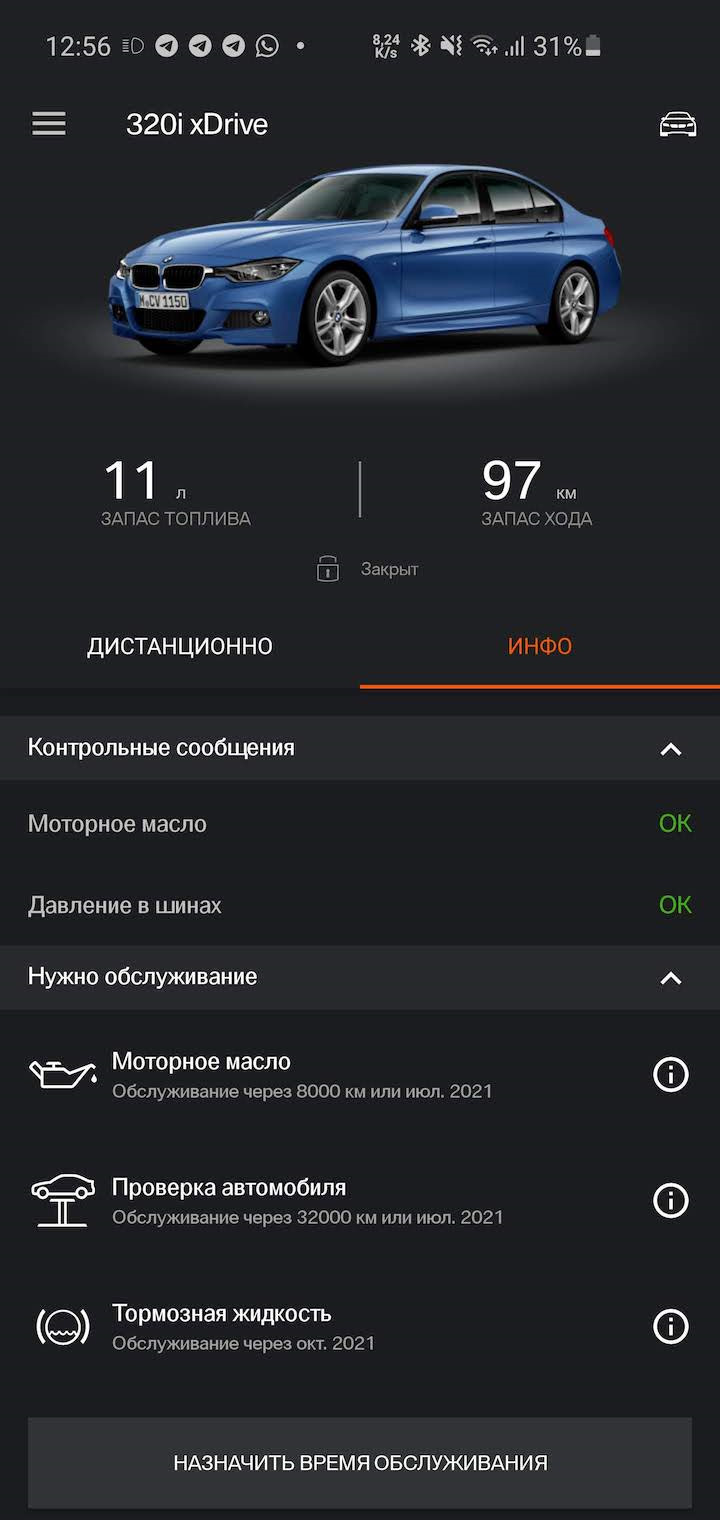Show info for Тормозная жидкость service

pyautogui.click(x=670, y=1326)
